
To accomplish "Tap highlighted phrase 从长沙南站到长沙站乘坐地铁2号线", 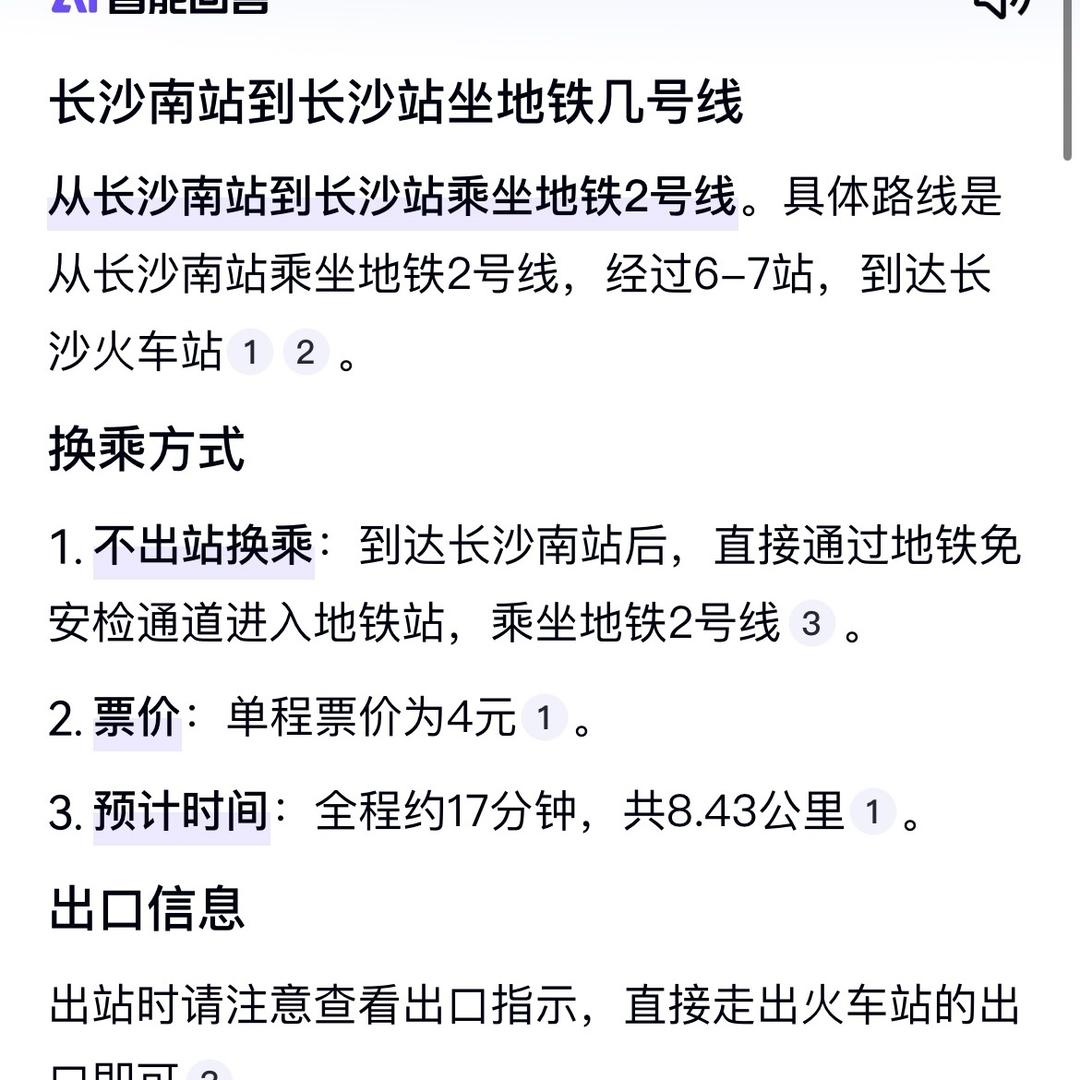I will [x=392, y=197].
